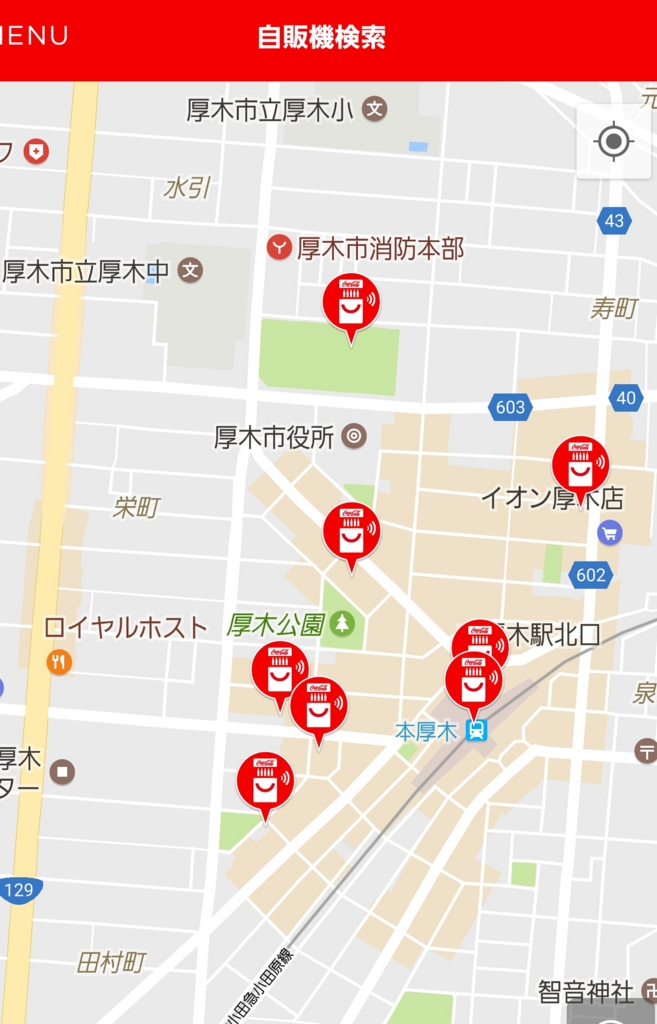Select vending machine pin near 厚木市消防本部
The image size is (657, 1024).
pyautogui.click(x=351, y=301)
